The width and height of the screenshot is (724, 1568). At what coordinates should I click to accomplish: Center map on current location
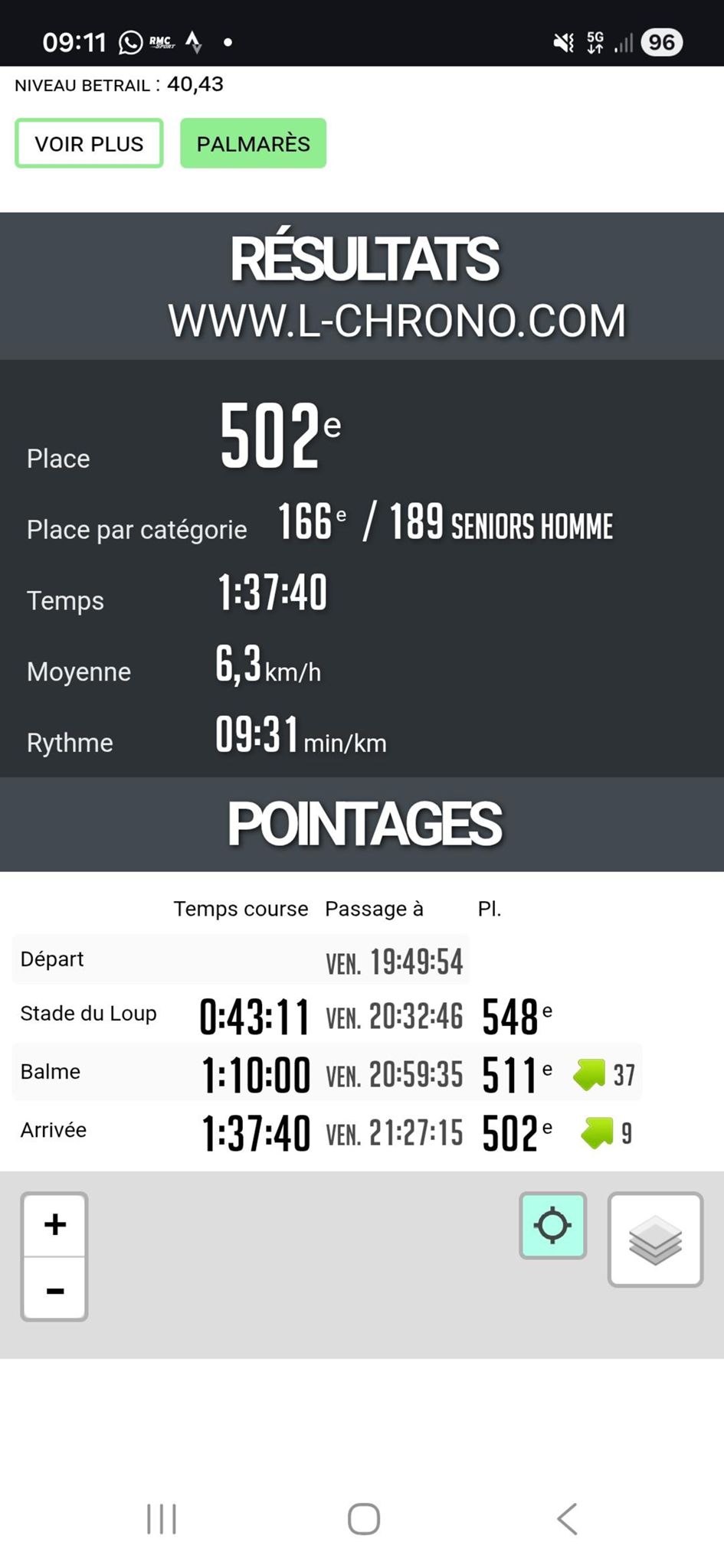point(552,1226)
